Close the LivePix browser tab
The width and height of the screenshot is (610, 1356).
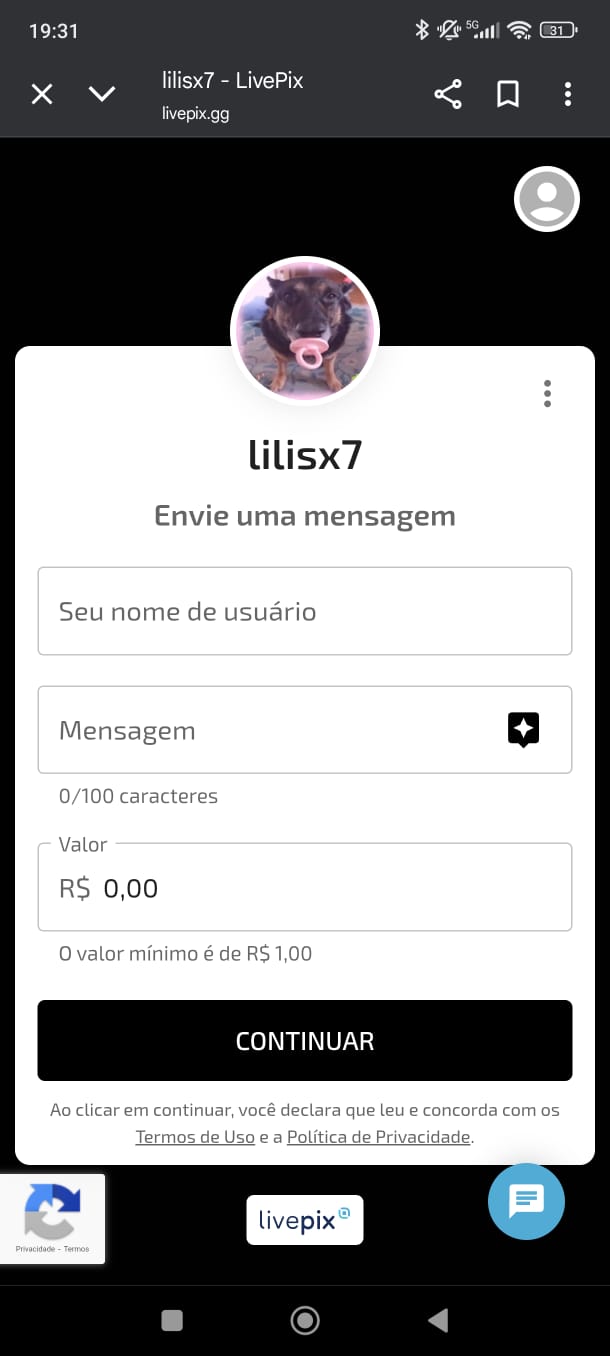coord(42,95)
